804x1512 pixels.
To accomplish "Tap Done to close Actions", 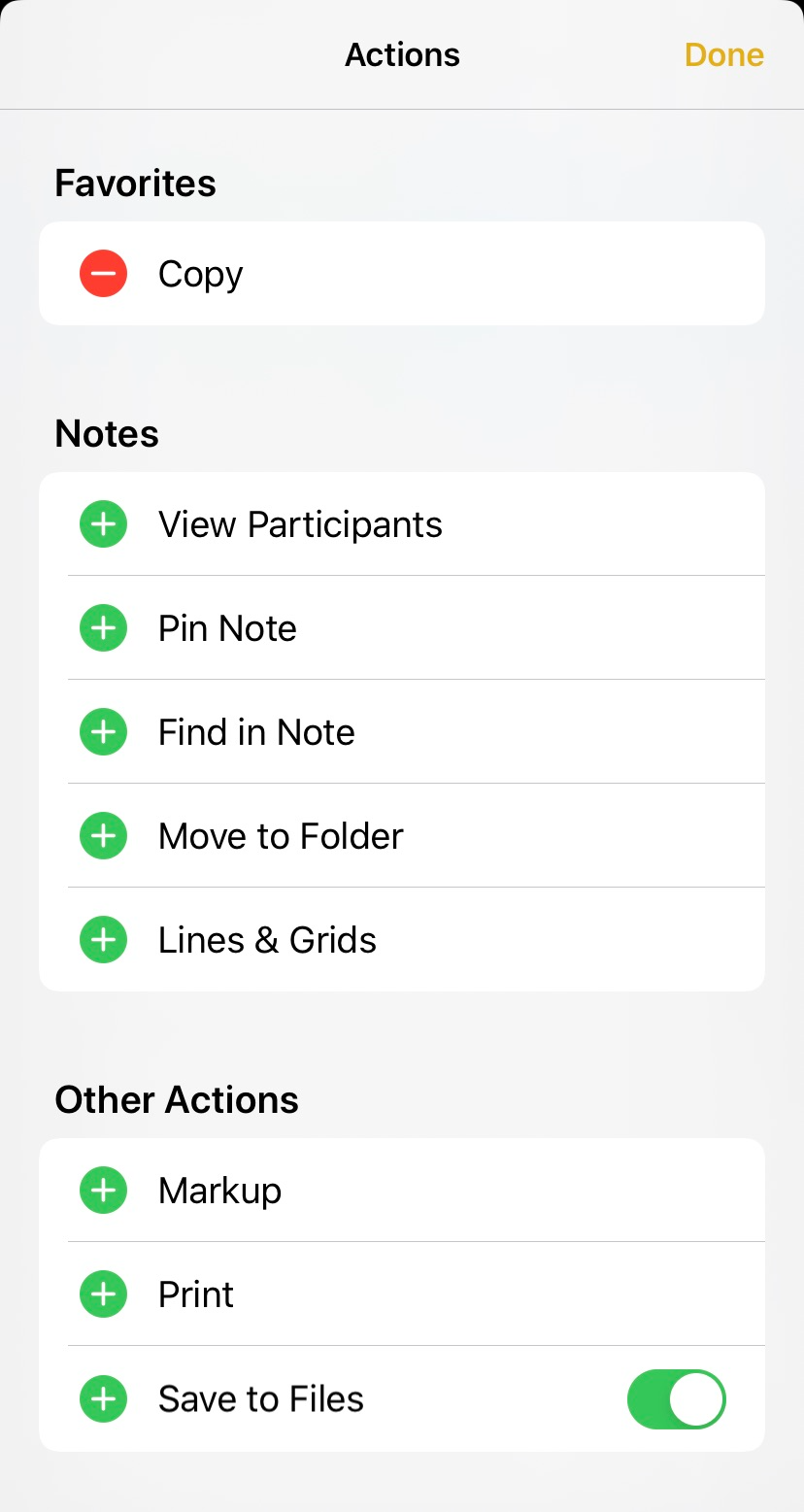I will point(723,54).
